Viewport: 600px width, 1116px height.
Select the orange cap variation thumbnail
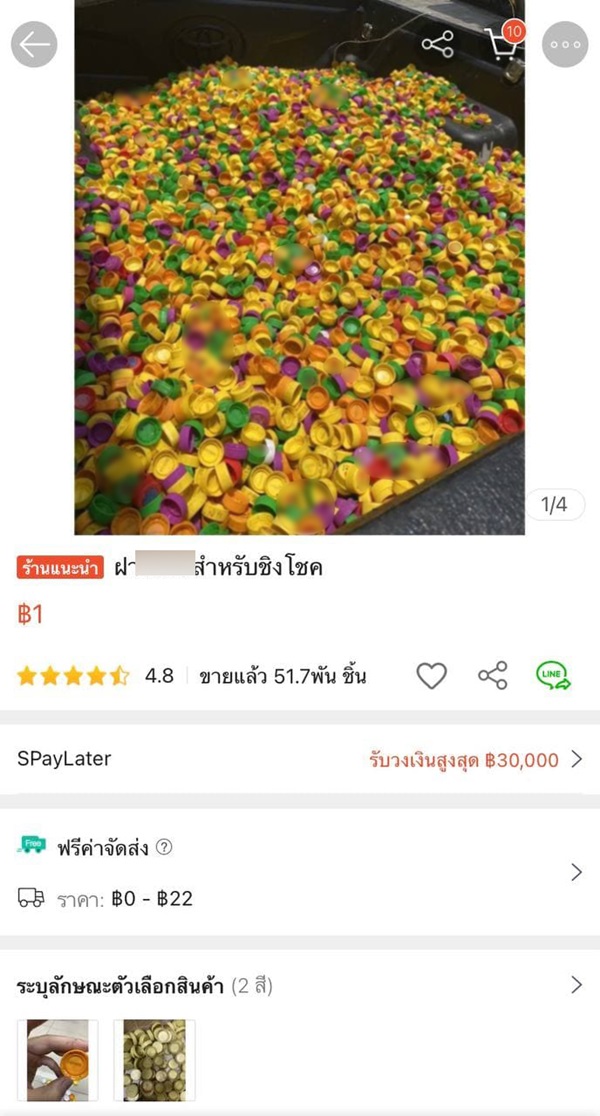(58, 1060)
